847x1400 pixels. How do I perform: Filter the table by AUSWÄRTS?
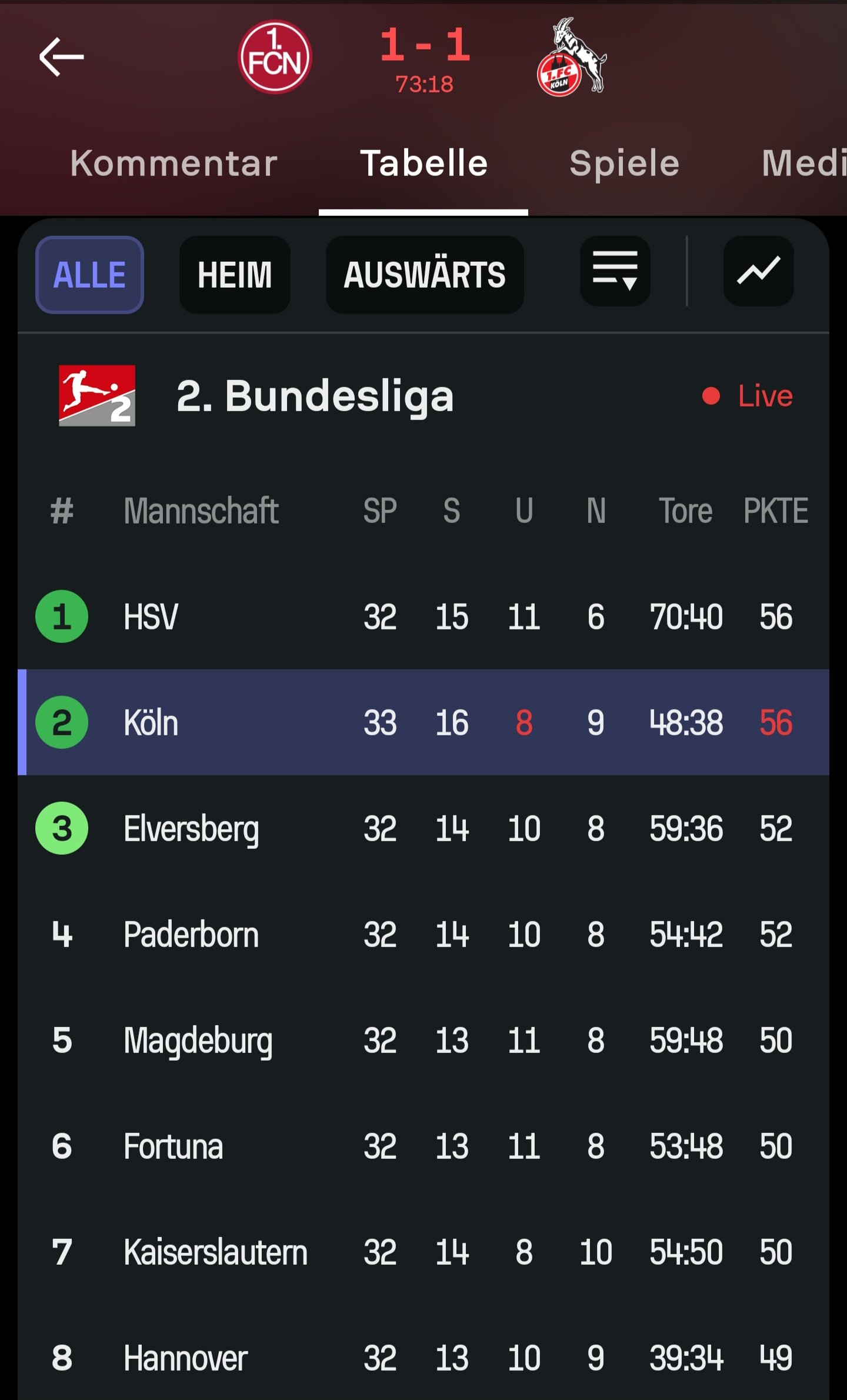(x=425, y=275)
